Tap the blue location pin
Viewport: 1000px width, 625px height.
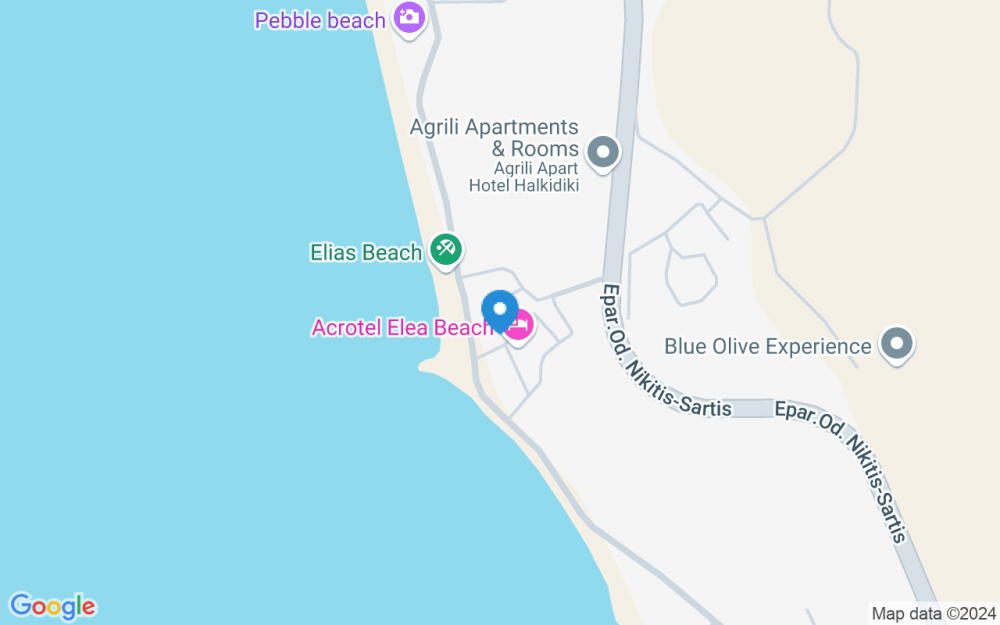499,308
